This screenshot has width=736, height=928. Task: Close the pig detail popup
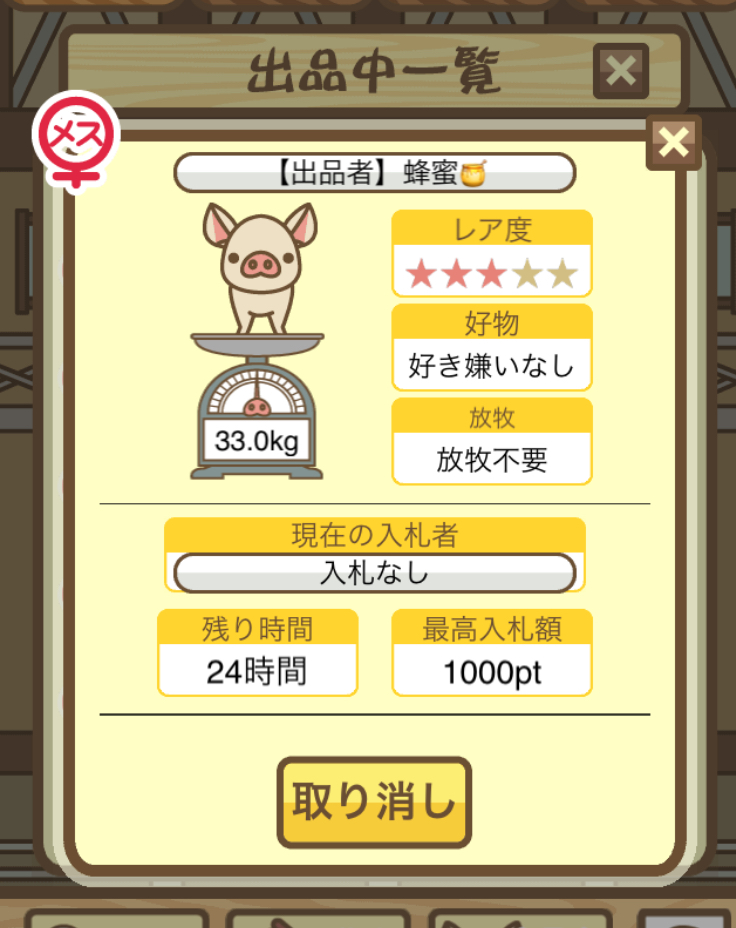[x=674, y=143]
